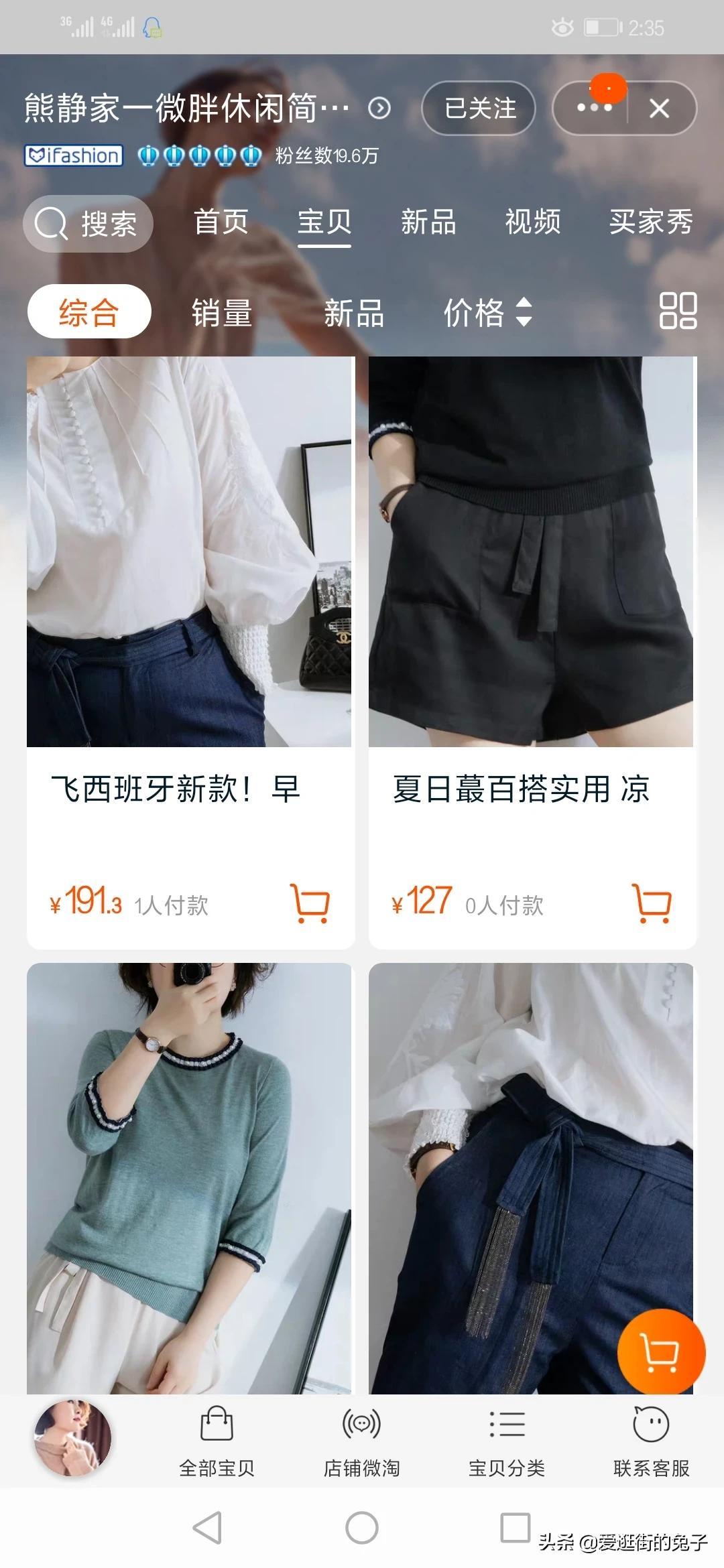This screenshot has height=1568, width=724.
Task: Add the ¥191.3 item to cart
Action: [310, 903]
